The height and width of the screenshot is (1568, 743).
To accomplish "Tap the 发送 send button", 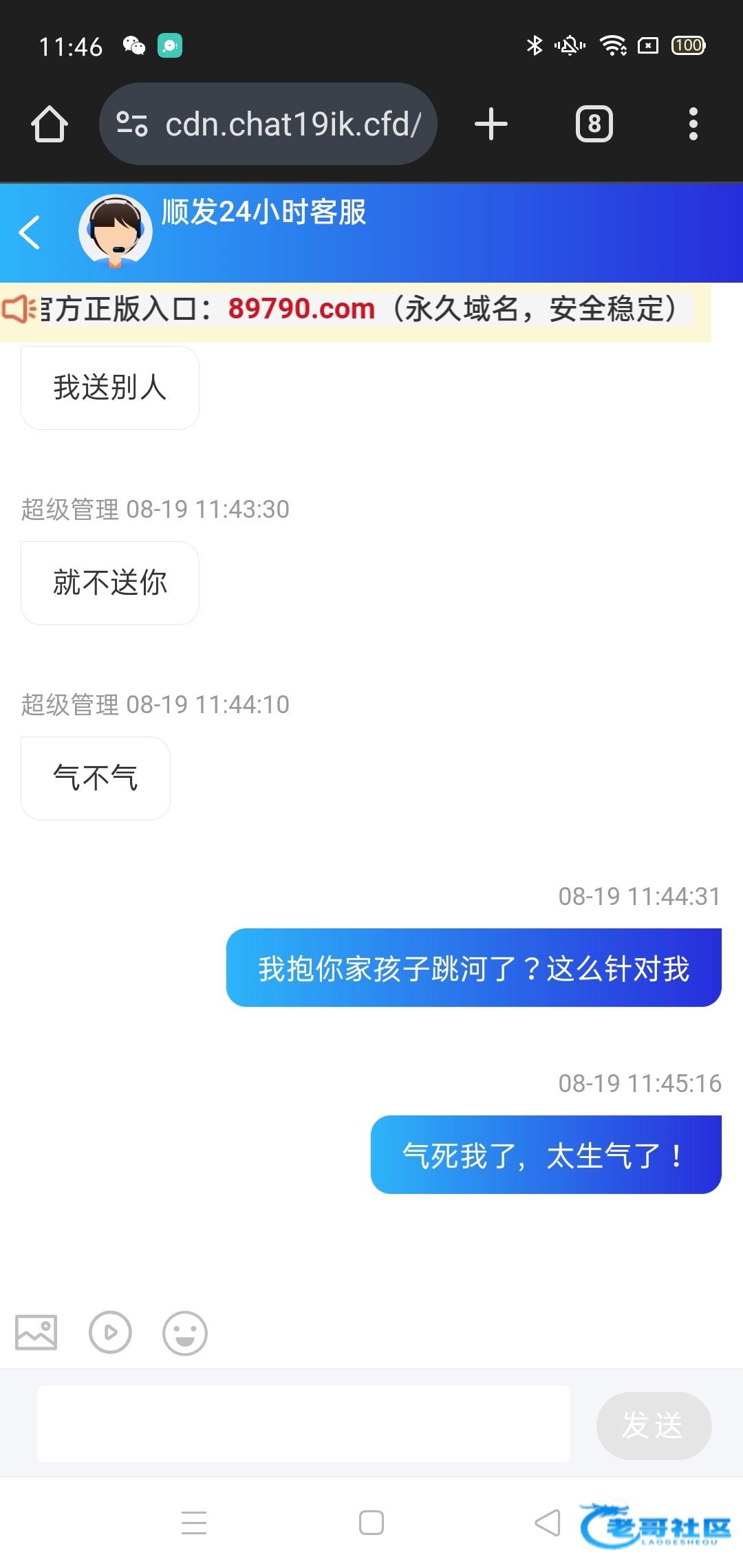I will (653, 1425).
